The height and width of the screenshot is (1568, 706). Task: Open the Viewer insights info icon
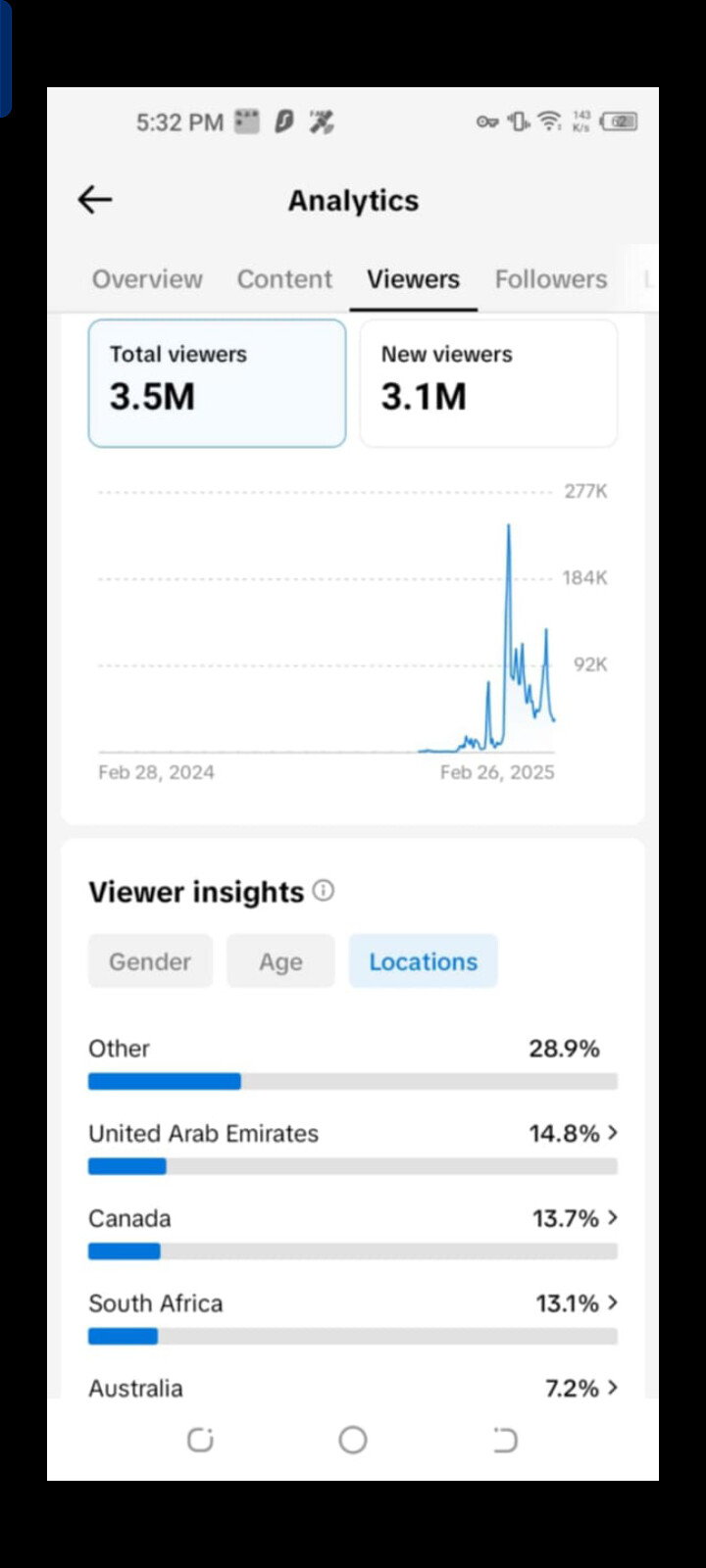tap(324, 890)
